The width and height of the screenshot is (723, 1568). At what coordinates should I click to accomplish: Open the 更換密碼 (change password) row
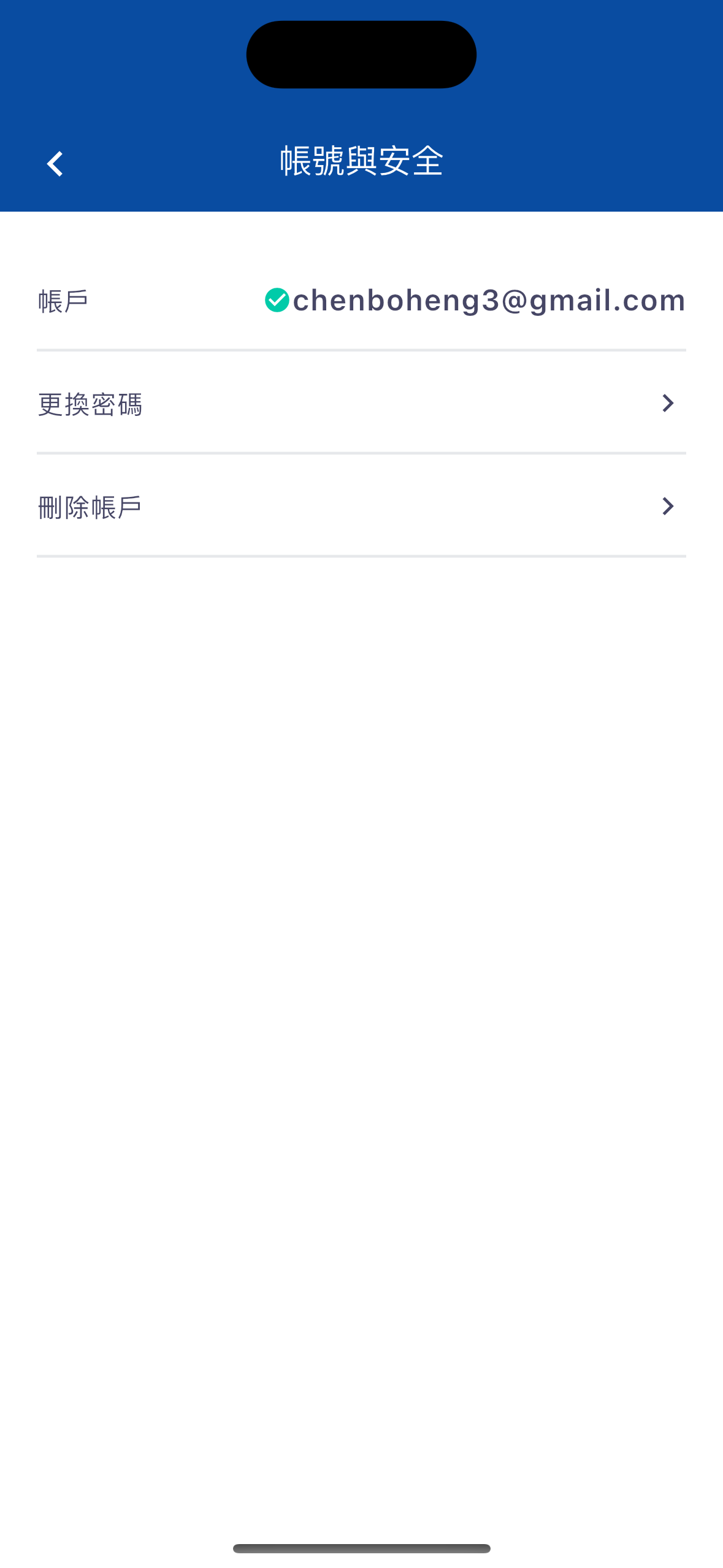361,404
